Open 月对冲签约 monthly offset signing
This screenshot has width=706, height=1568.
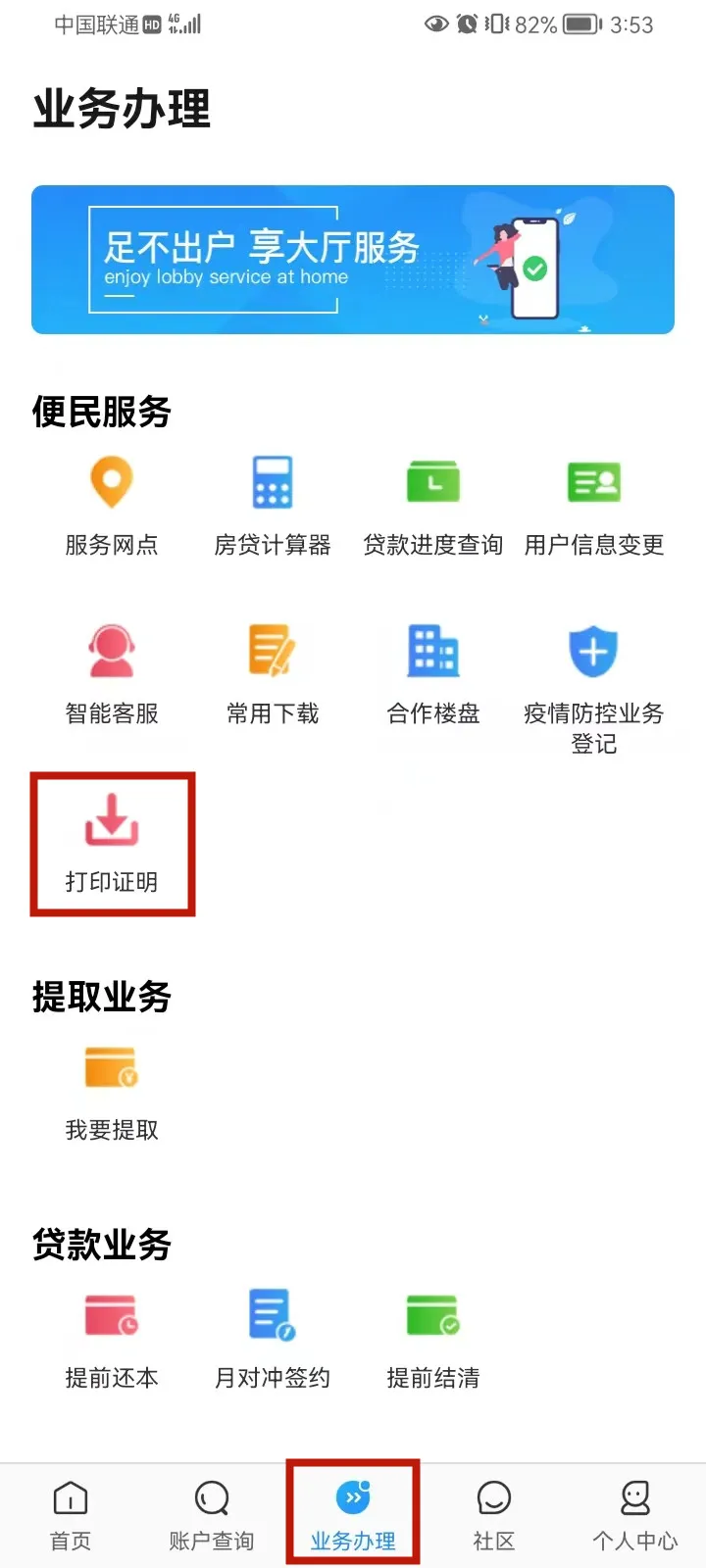273,1339
